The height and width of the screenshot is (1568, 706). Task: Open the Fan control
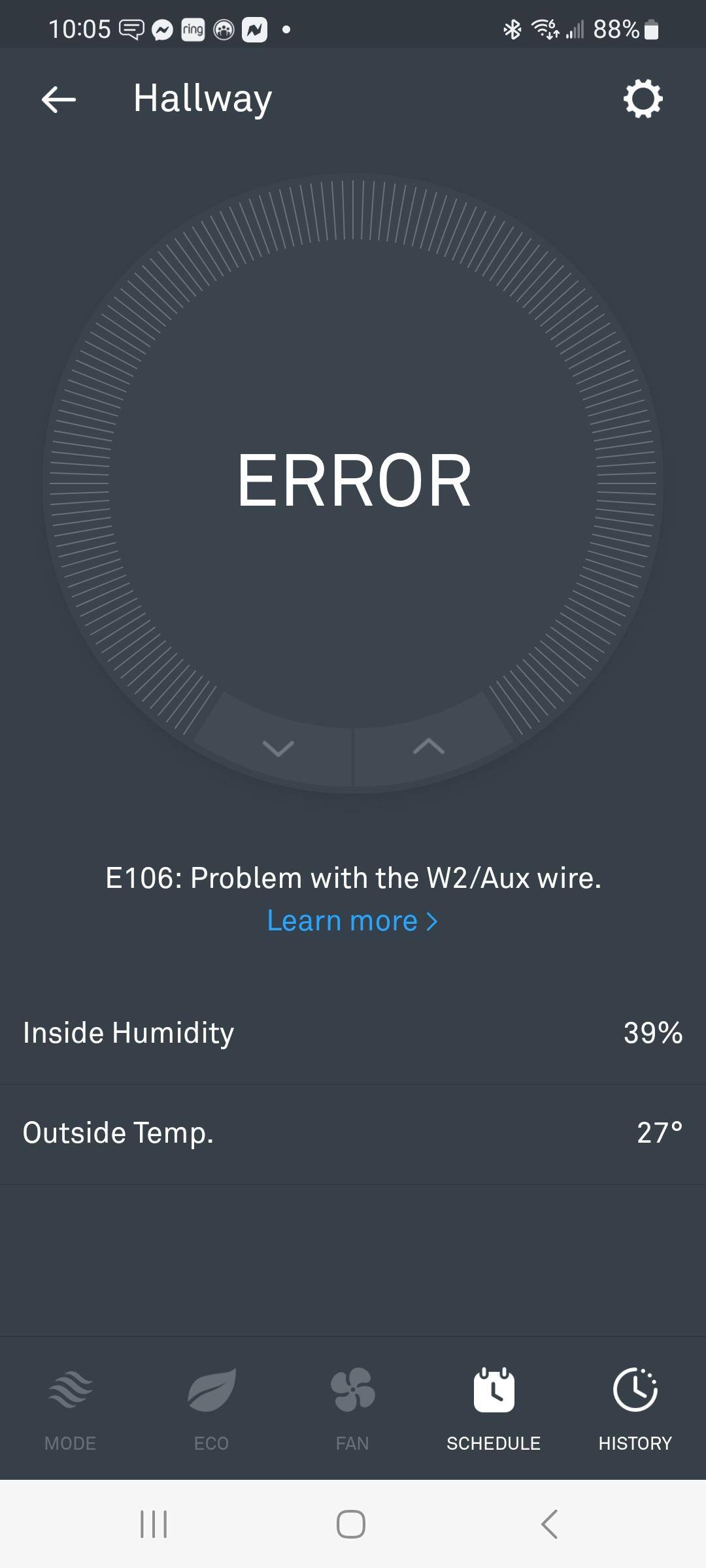click(x=352, y=1404)
